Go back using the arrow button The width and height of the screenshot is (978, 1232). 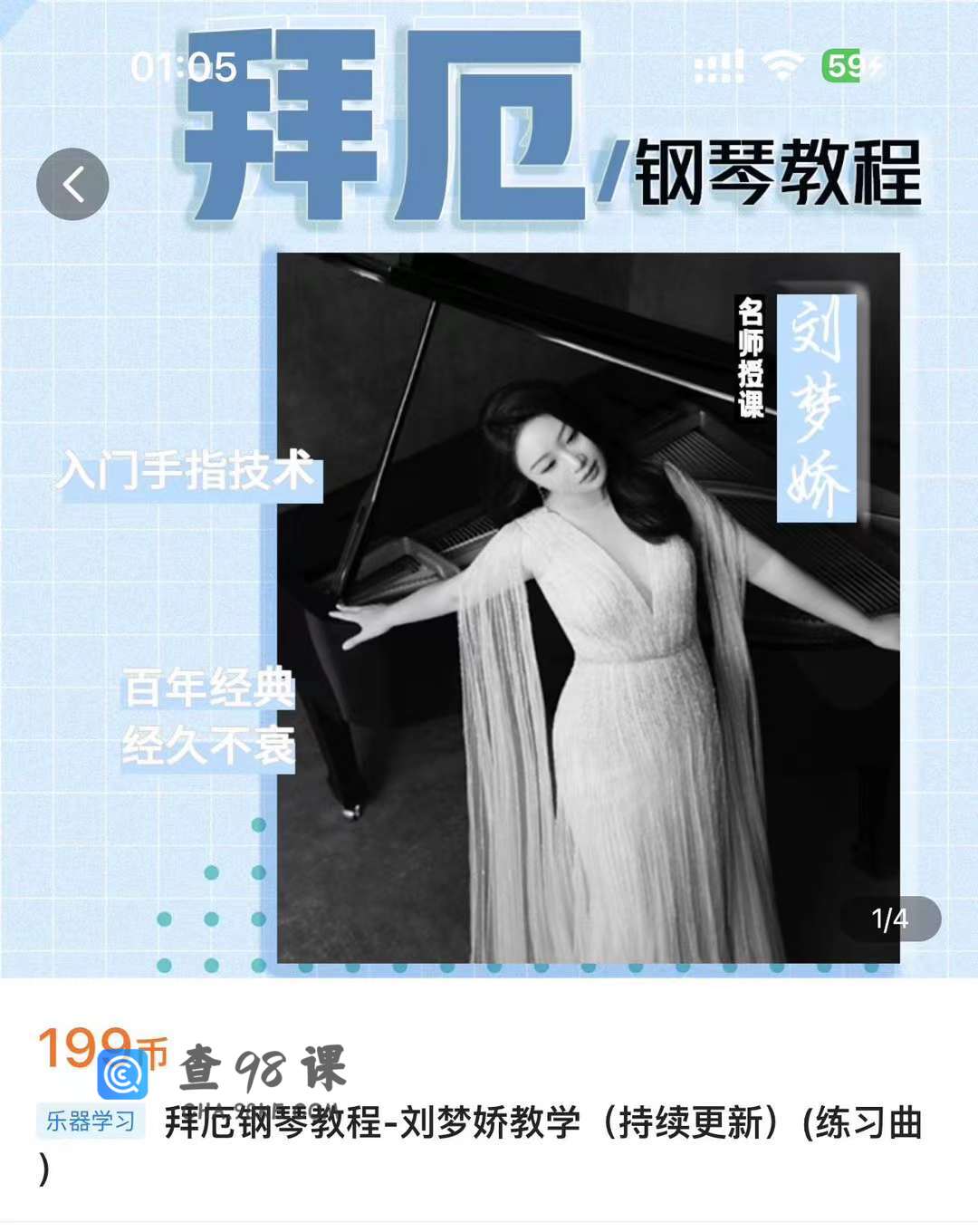[72, 184]
